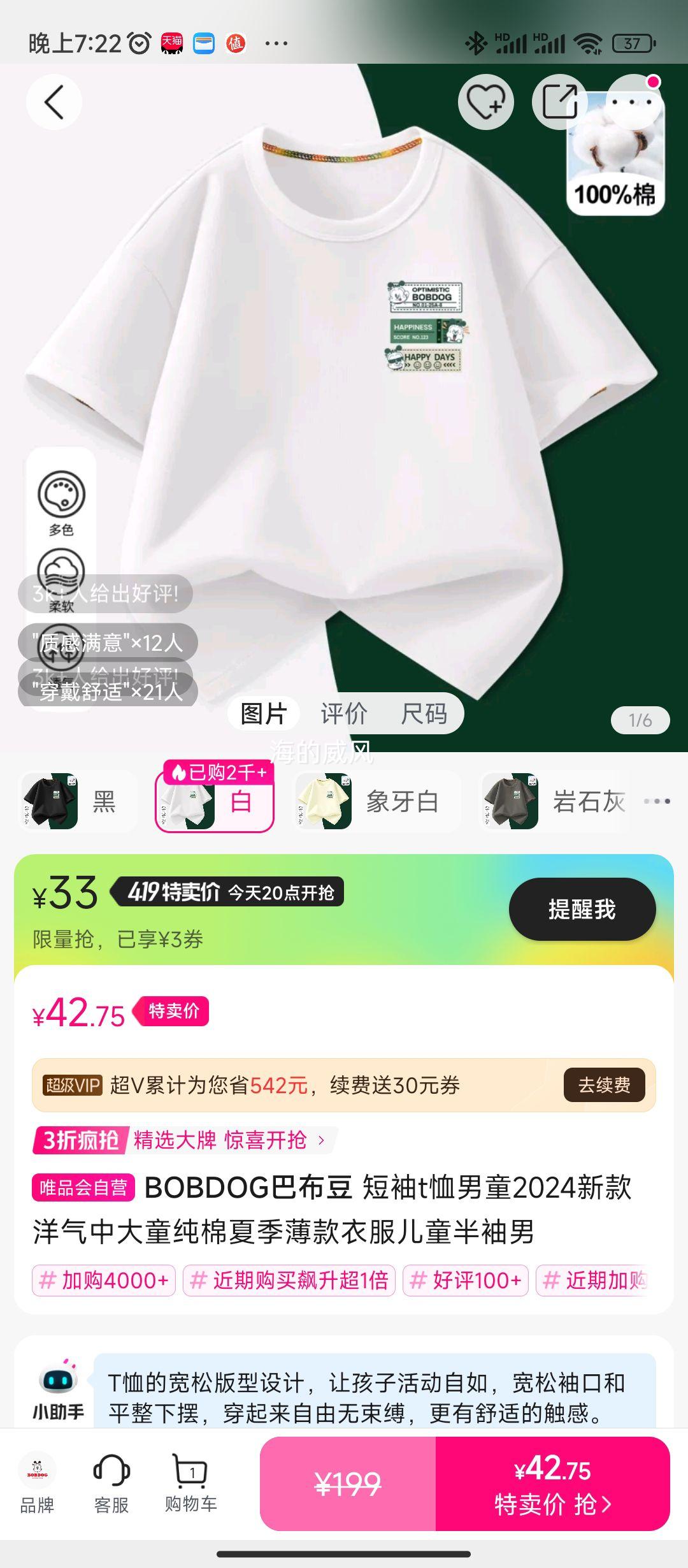Screen dimensions: 688x1568
Task: Tap 去续费 to renew Super VIP
Action: 605,1085
